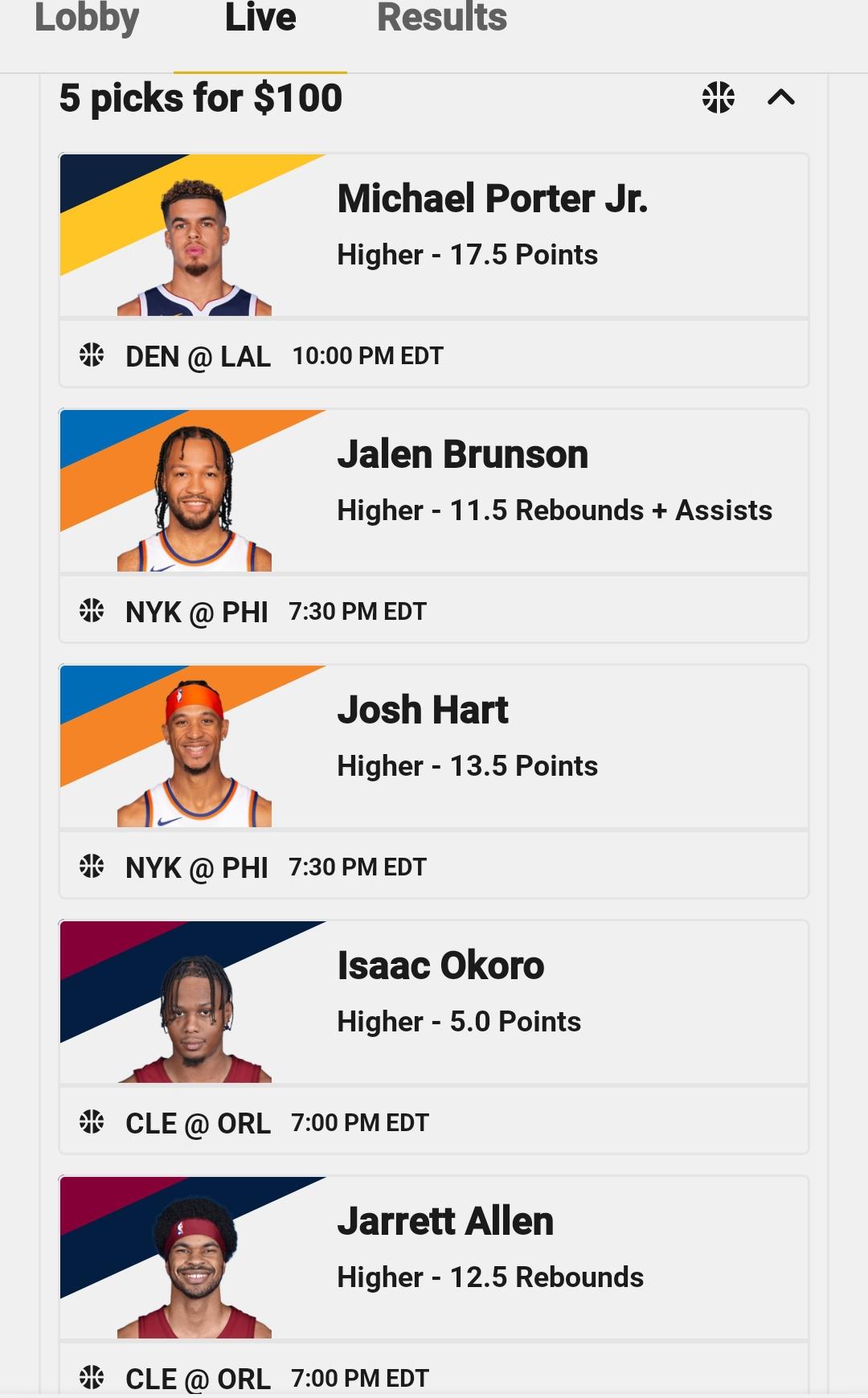The width and height of the screenshot is (868, 1398).
Task: Expand Josh Hart's pick card details
Action: [x=434, y=748]
